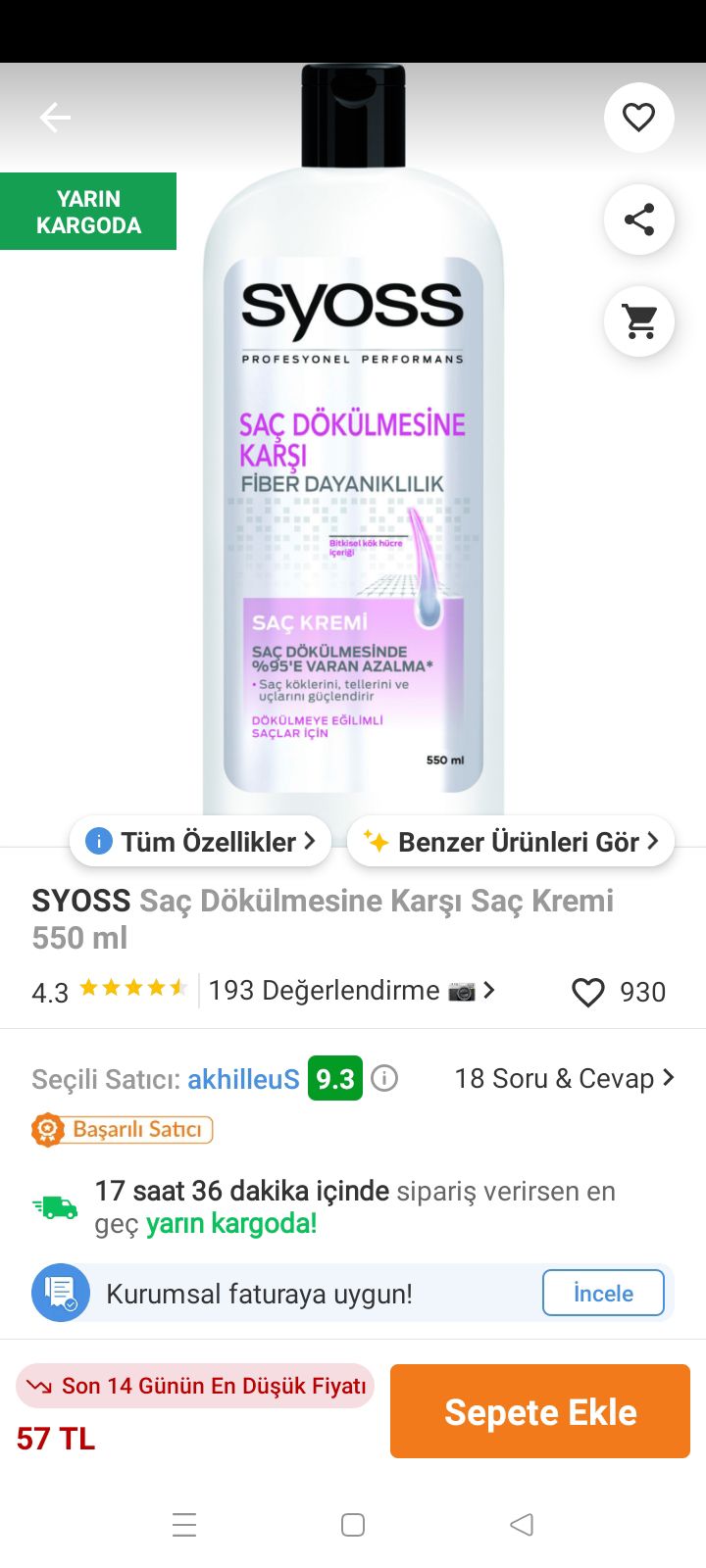Go to the system home screen
The height and width of the screenshot is (1568, 706).
pyautogui.click(x=353, y=1525)
